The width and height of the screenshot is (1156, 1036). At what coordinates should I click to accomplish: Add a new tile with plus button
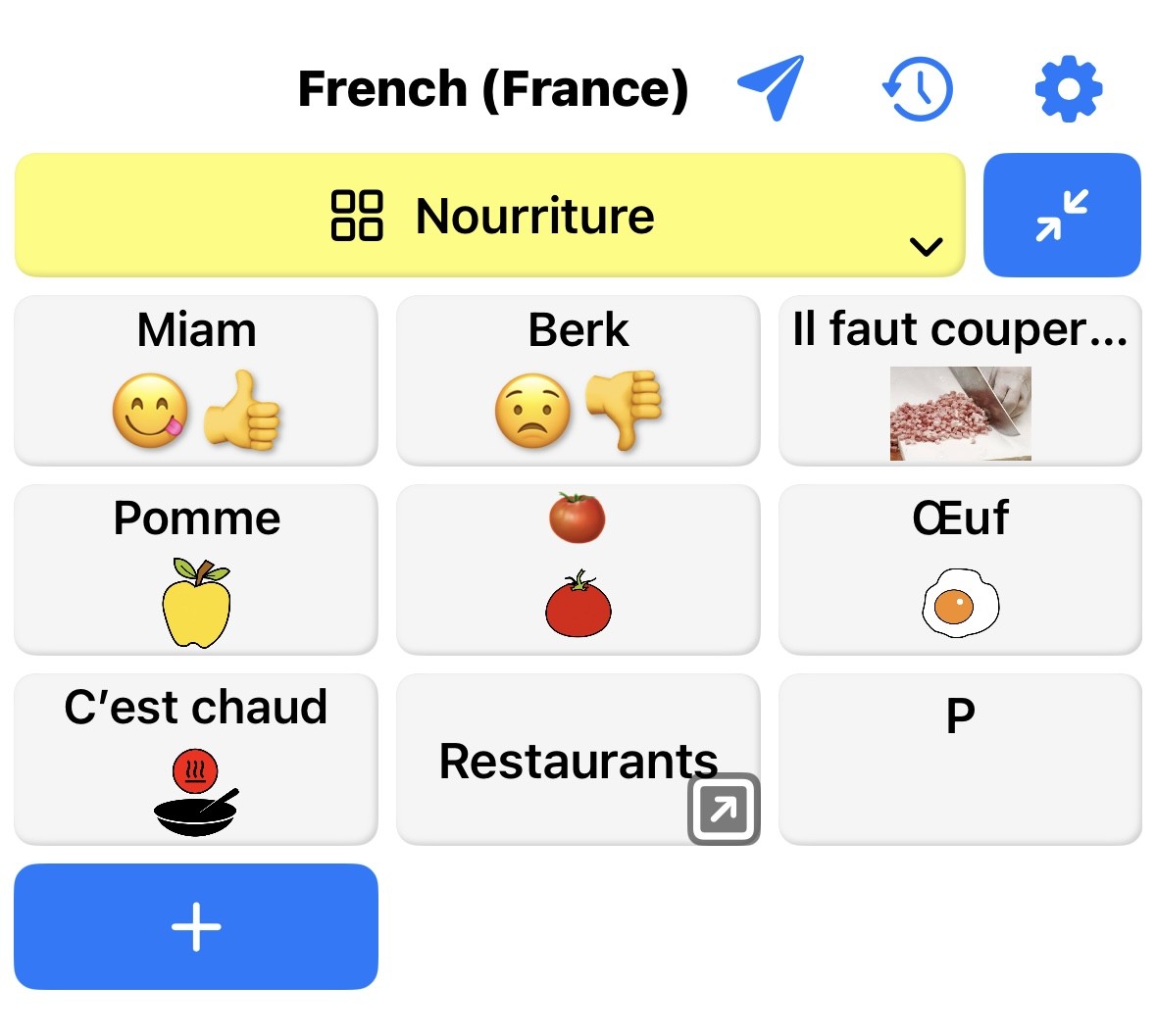coord(196,926)
